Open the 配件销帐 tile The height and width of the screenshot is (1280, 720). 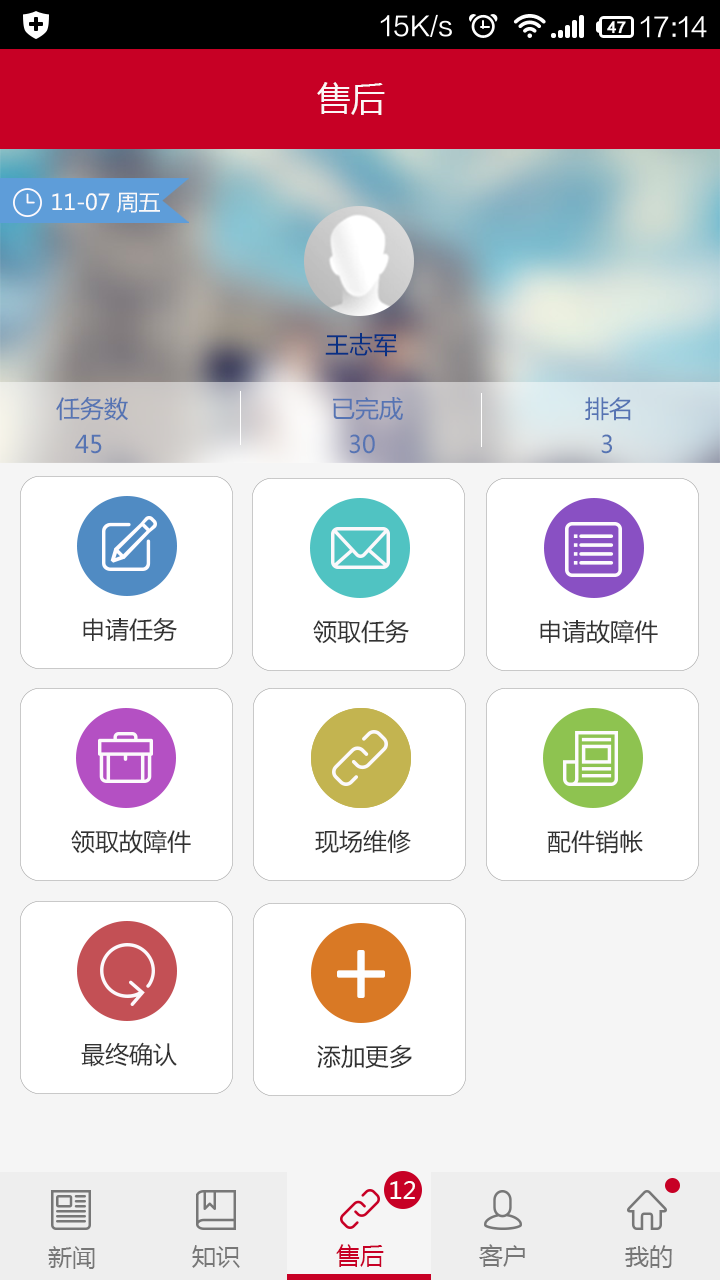pos(593,784)
